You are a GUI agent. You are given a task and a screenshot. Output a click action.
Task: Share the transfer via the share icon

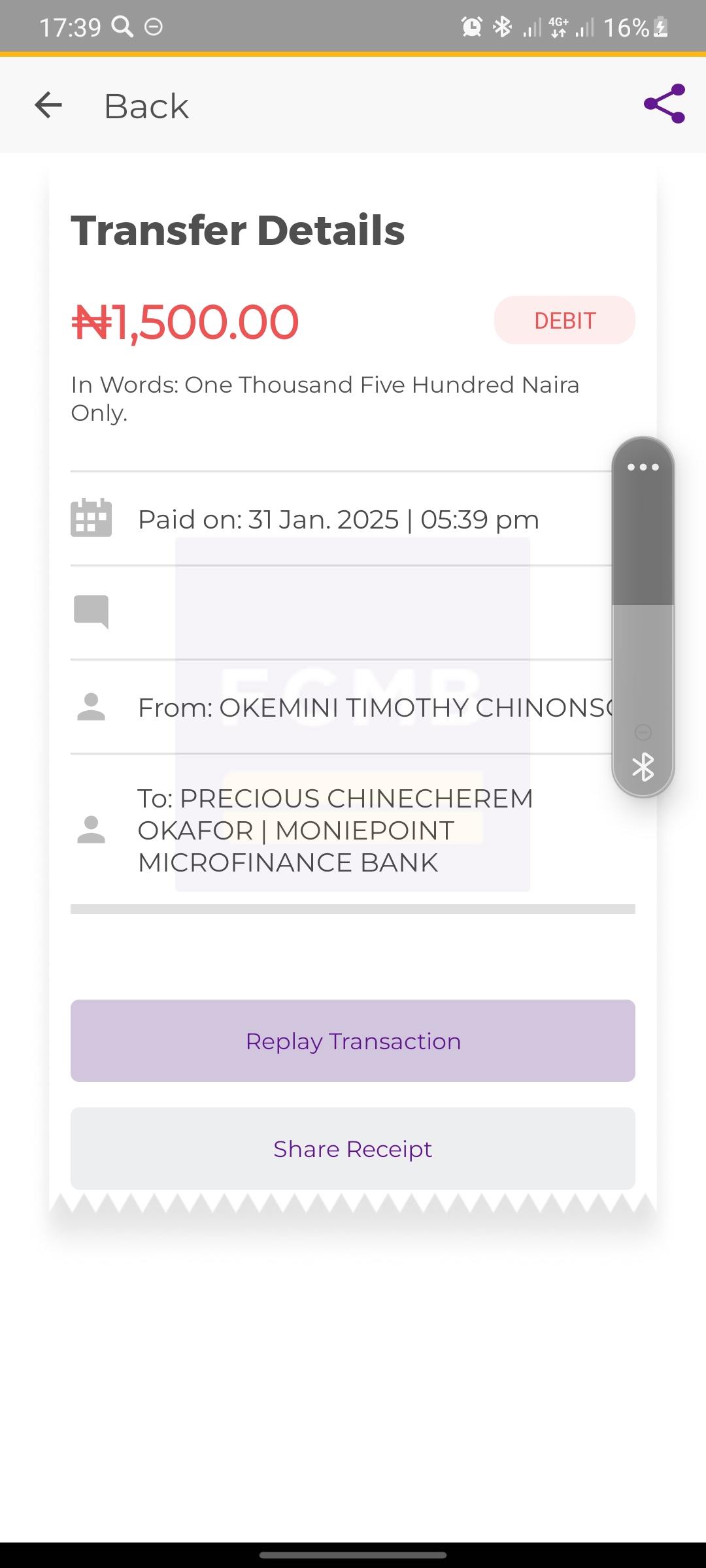(664, 104)
